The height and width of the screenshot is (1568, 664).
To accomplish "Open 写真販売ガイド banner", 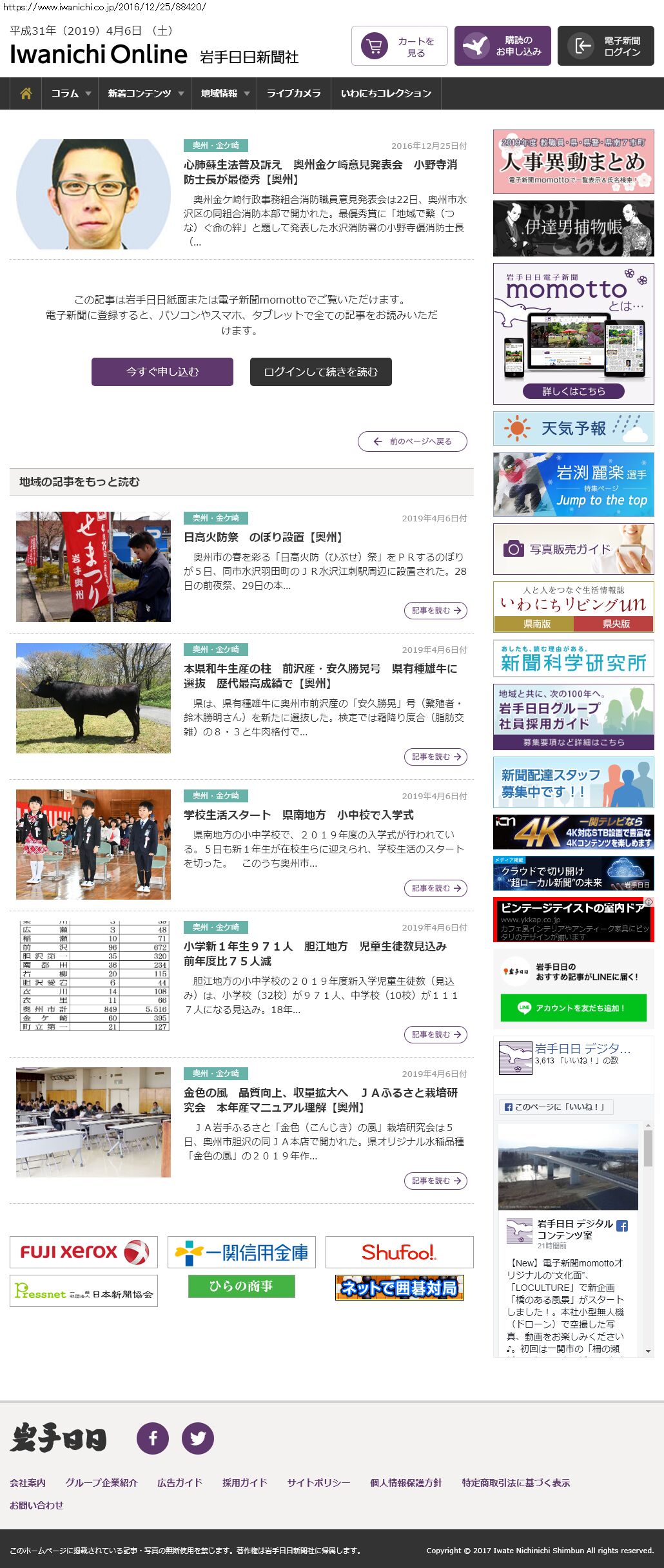I will pos(574,549).
